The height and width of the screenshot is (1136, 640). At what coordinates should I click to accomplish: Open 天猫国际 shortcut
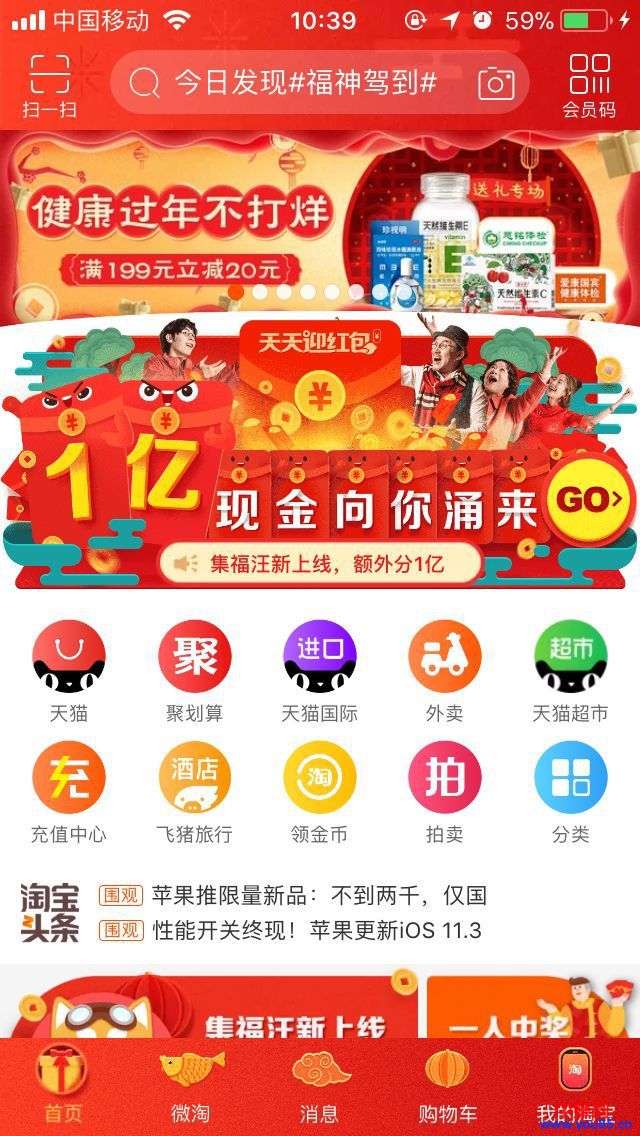320,670
